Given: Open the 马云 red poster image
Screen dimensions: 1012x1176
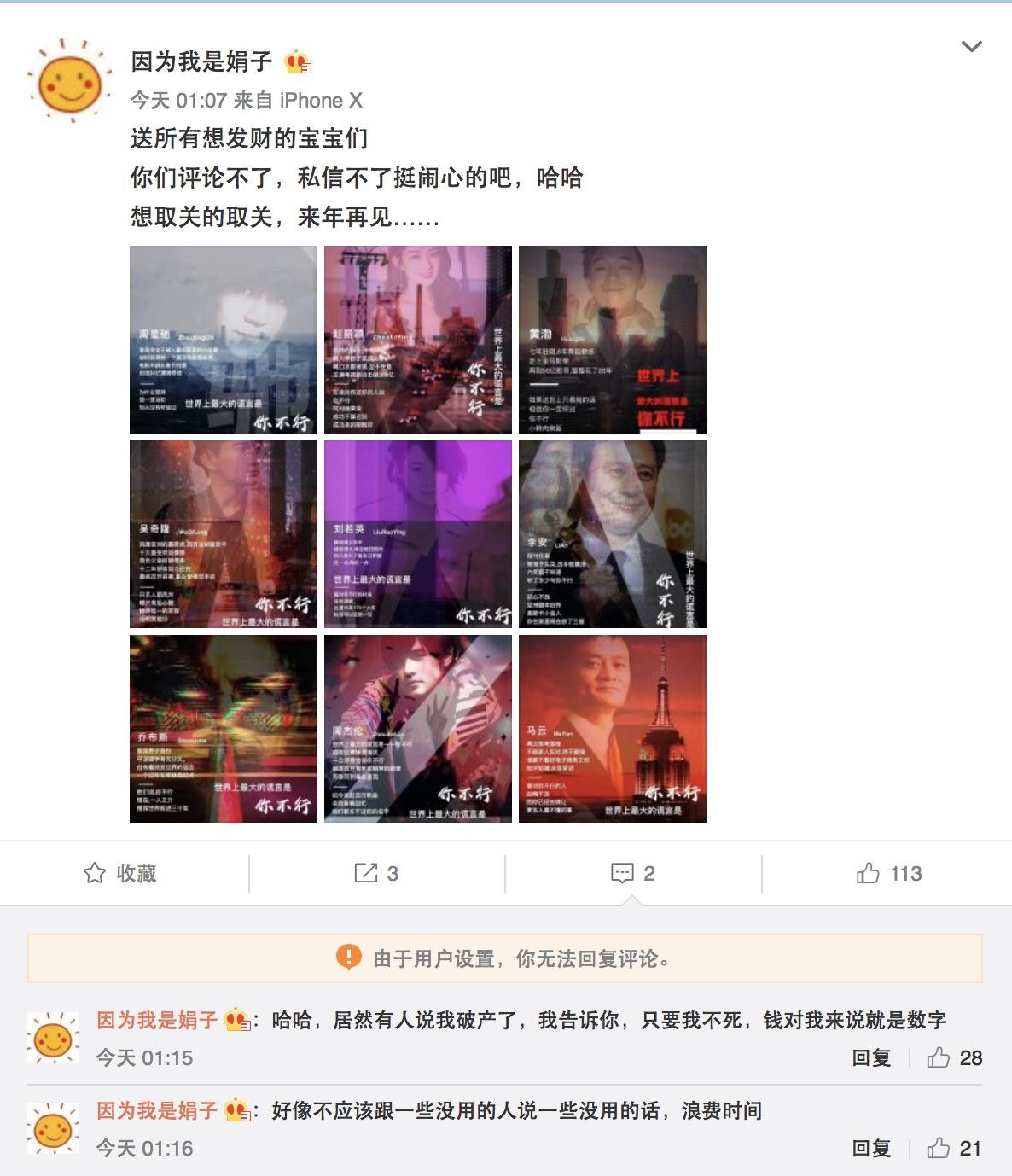Looking at the screenshot, I should pyautogui.click(x=613, y=729).
